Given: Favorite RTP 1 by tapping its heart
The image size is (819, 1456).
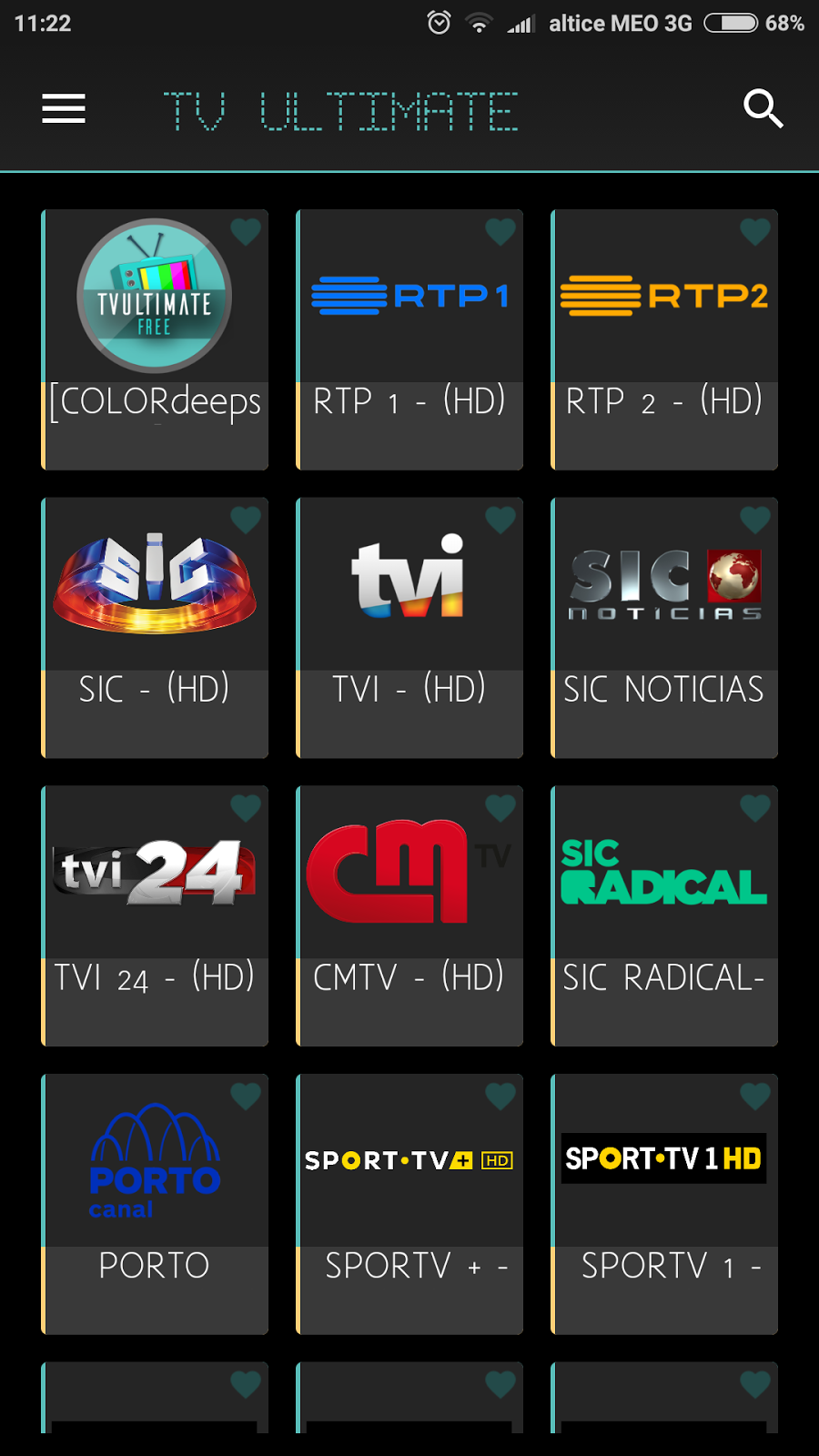Looking at the screenshot, I should (501, 232).
